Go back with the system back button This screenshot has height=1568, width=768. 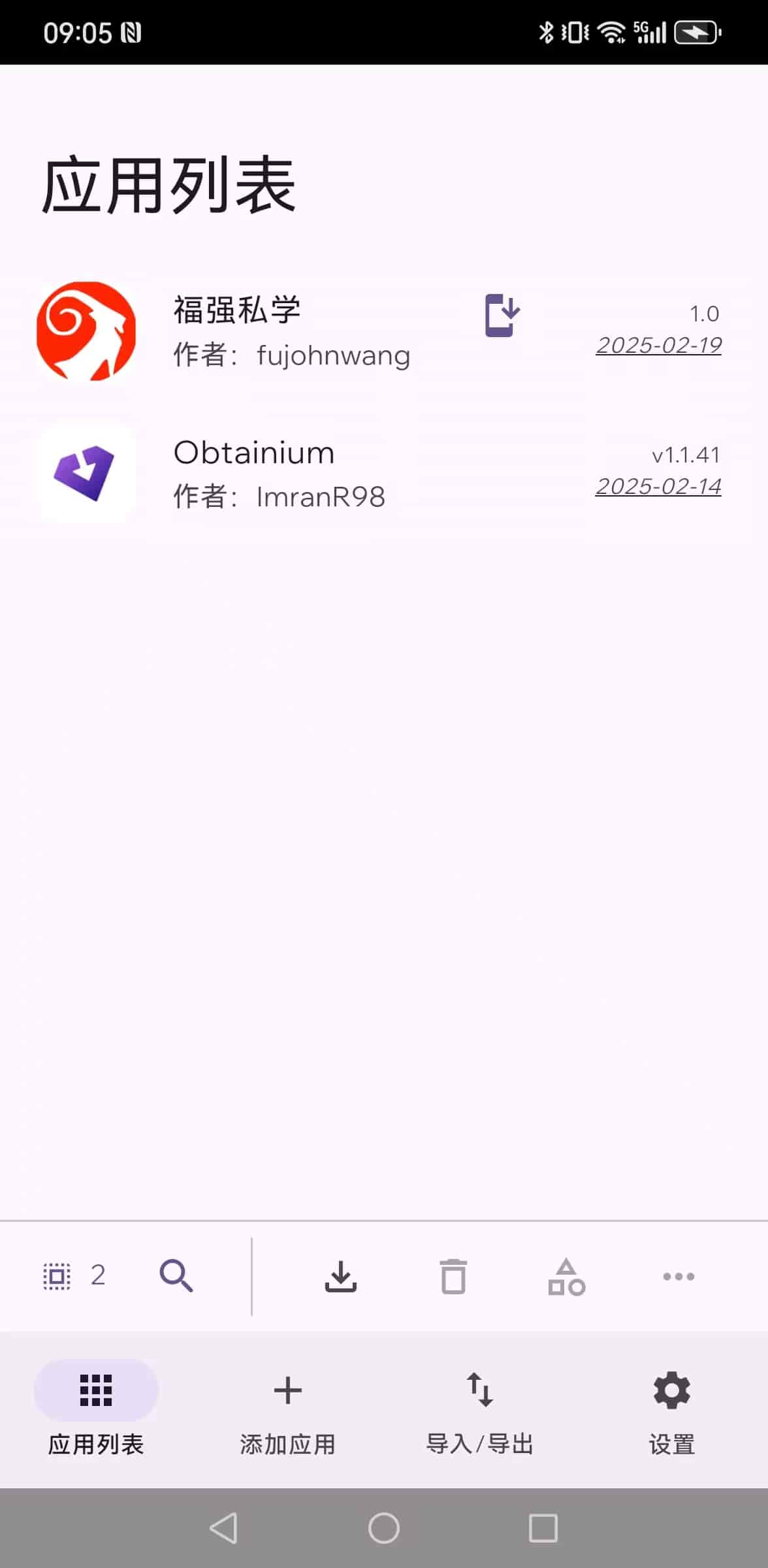pyautogui.click(x=224, y=1528)
